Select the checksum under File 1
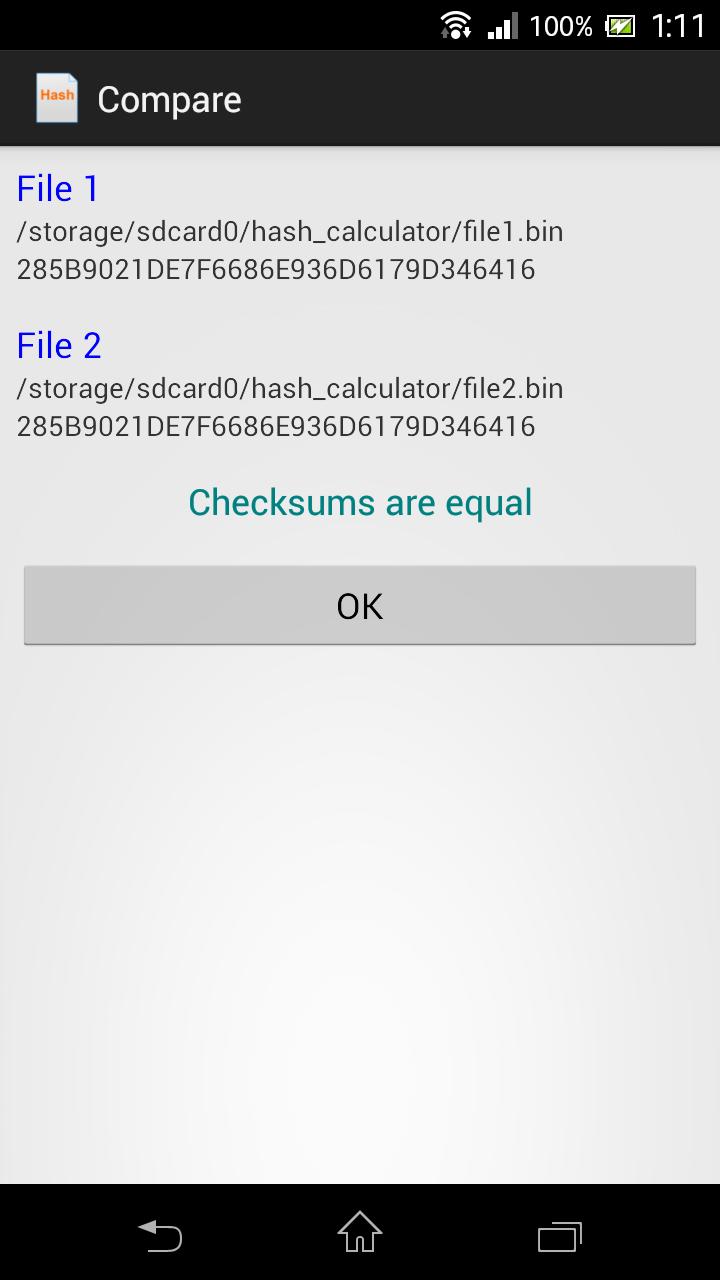This screenshot has width=720, height=1280. (275, 269)
